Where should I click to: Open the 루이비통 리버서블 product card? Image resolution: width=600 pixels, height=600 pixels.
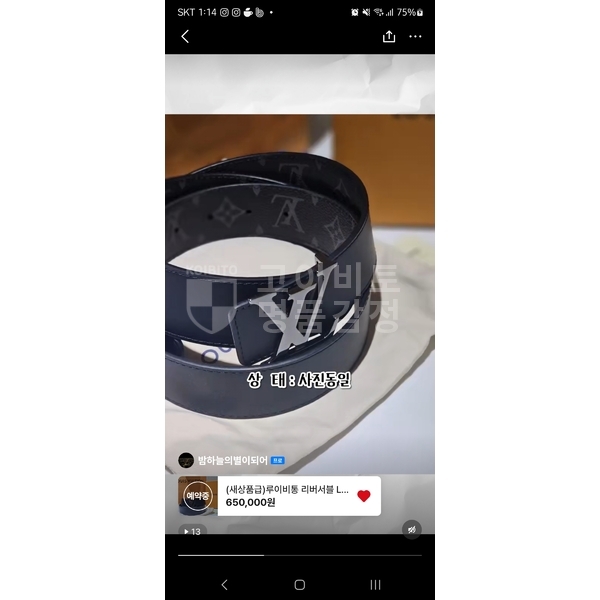pos(285,495)
